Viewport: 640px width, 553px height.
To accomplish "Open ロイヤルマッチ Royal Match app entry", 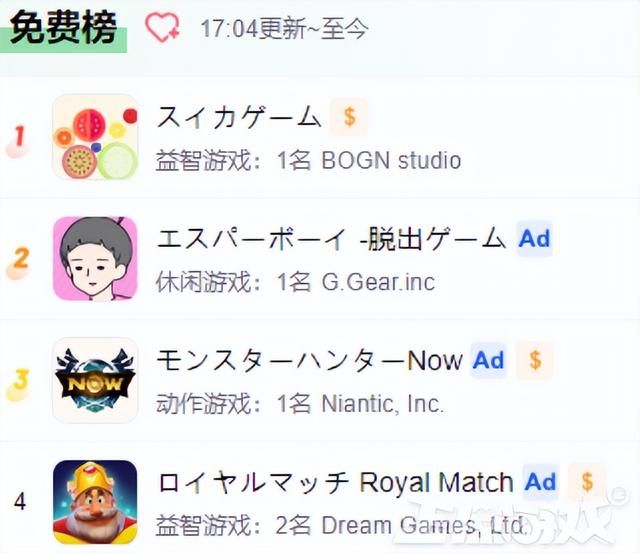I will pos(334,482).
